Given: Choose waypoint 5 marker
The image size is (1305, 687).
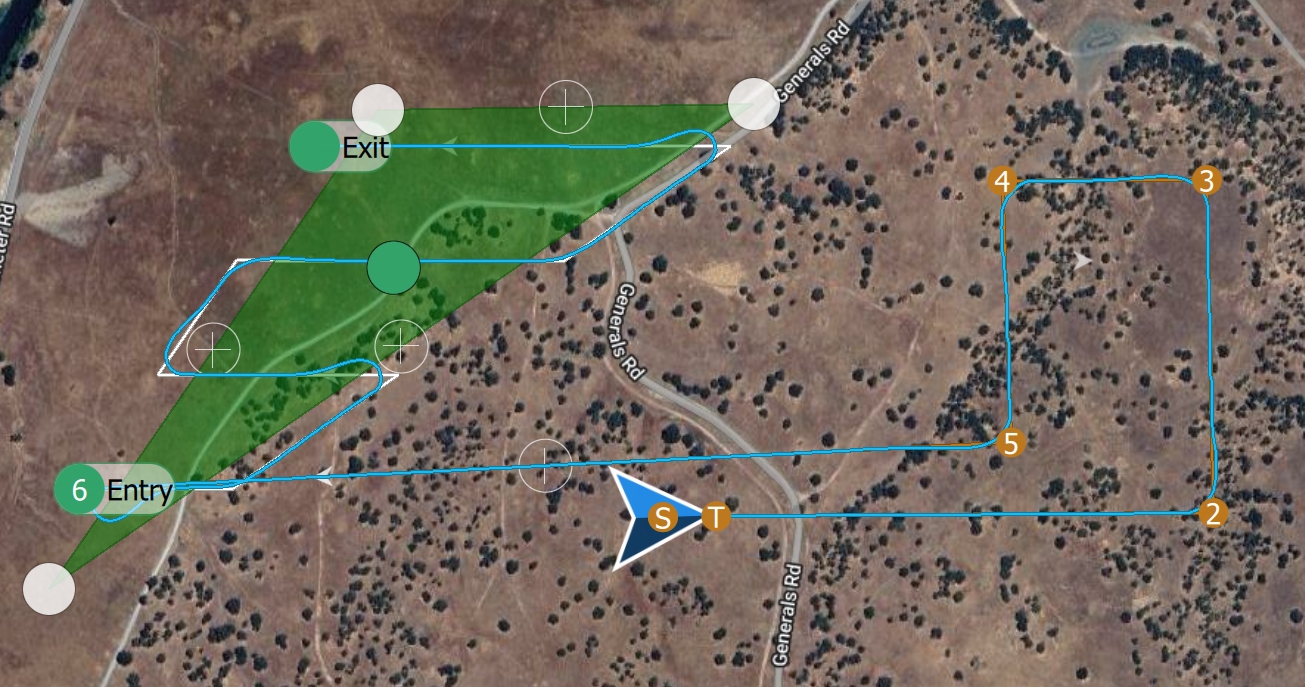Looking at the screenshot, I should (x=1011, y=443).
